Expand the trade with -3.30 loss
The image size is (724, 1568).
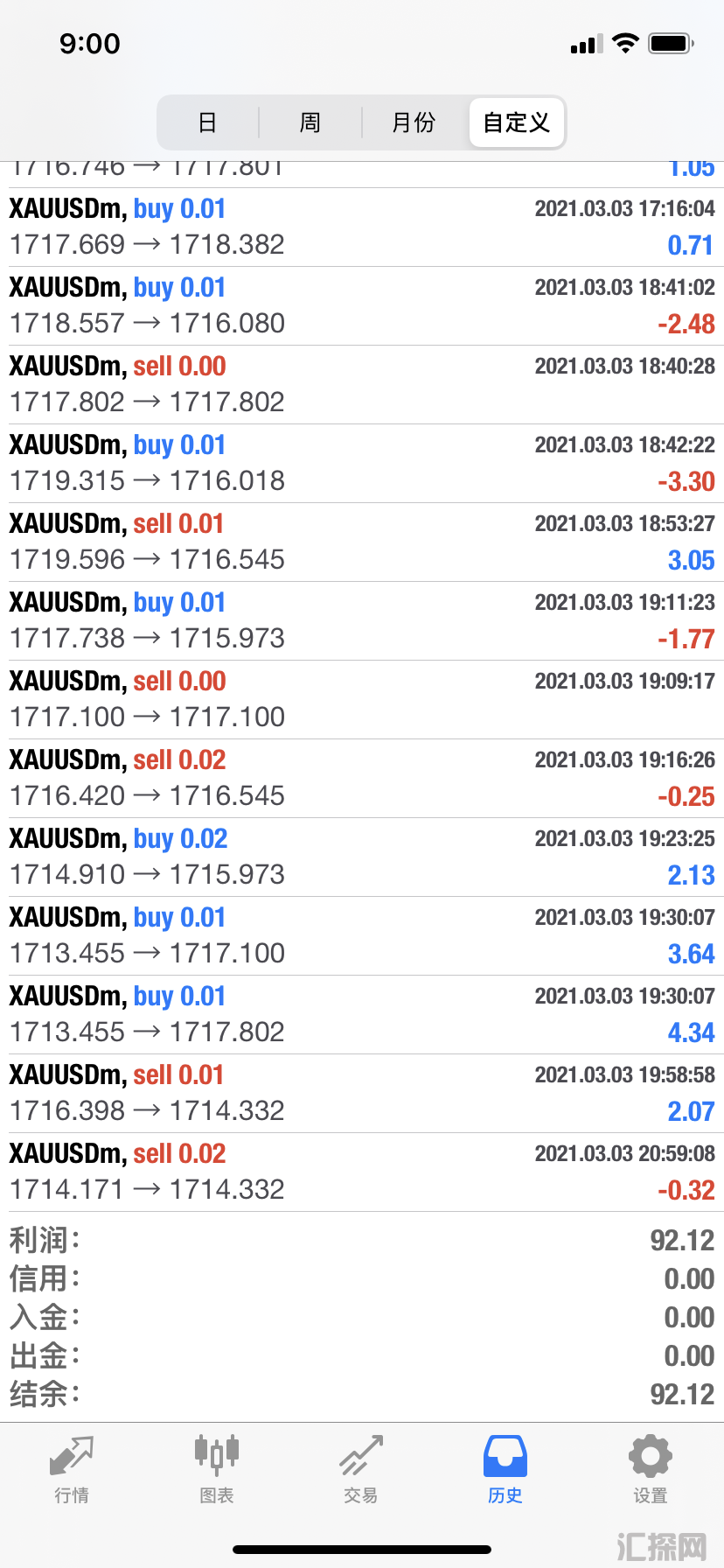[362, 464]
